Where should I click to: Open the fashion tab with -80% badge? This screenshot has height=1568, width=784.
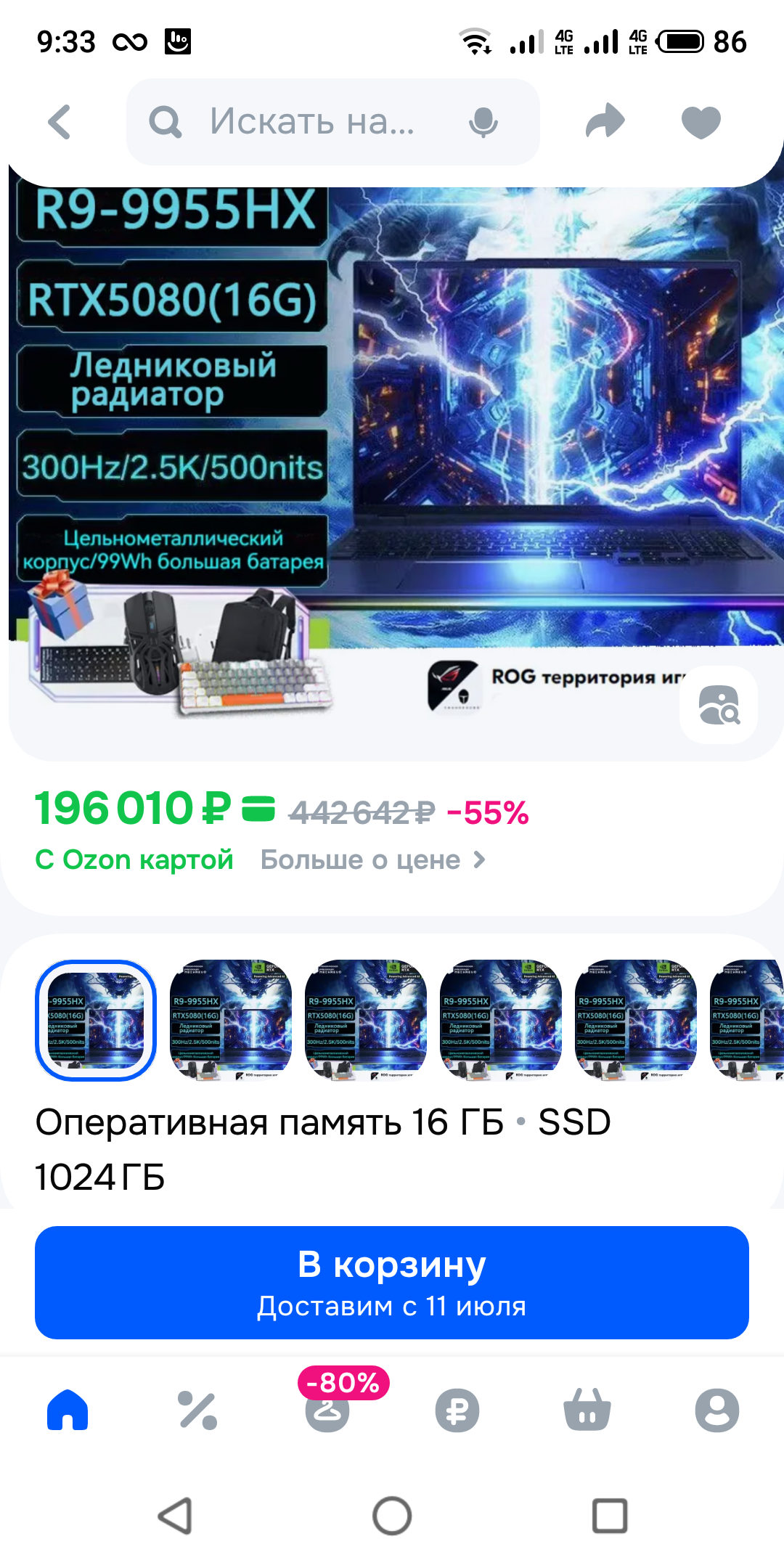coord(327,1410)
